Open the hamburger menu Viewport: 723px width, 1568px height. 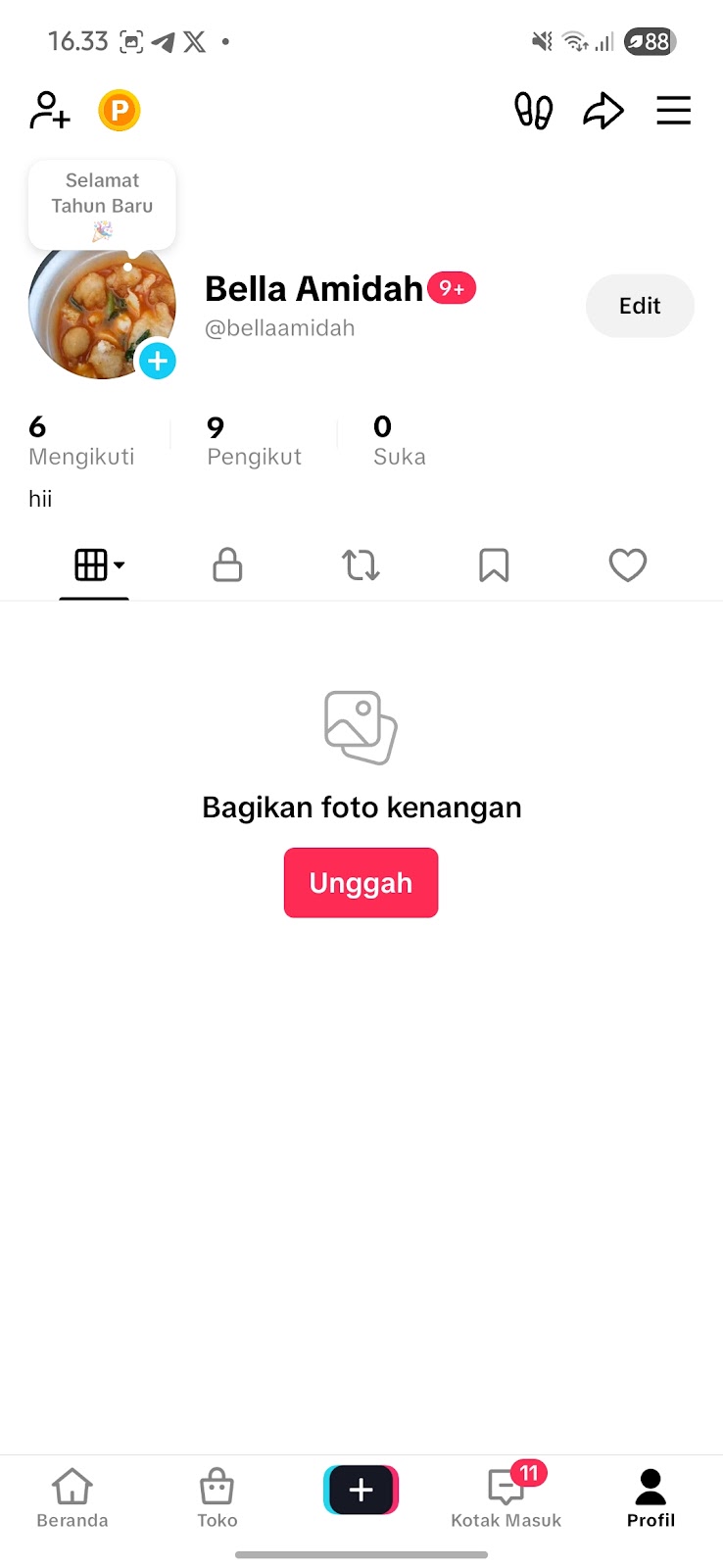pos(673,111)
